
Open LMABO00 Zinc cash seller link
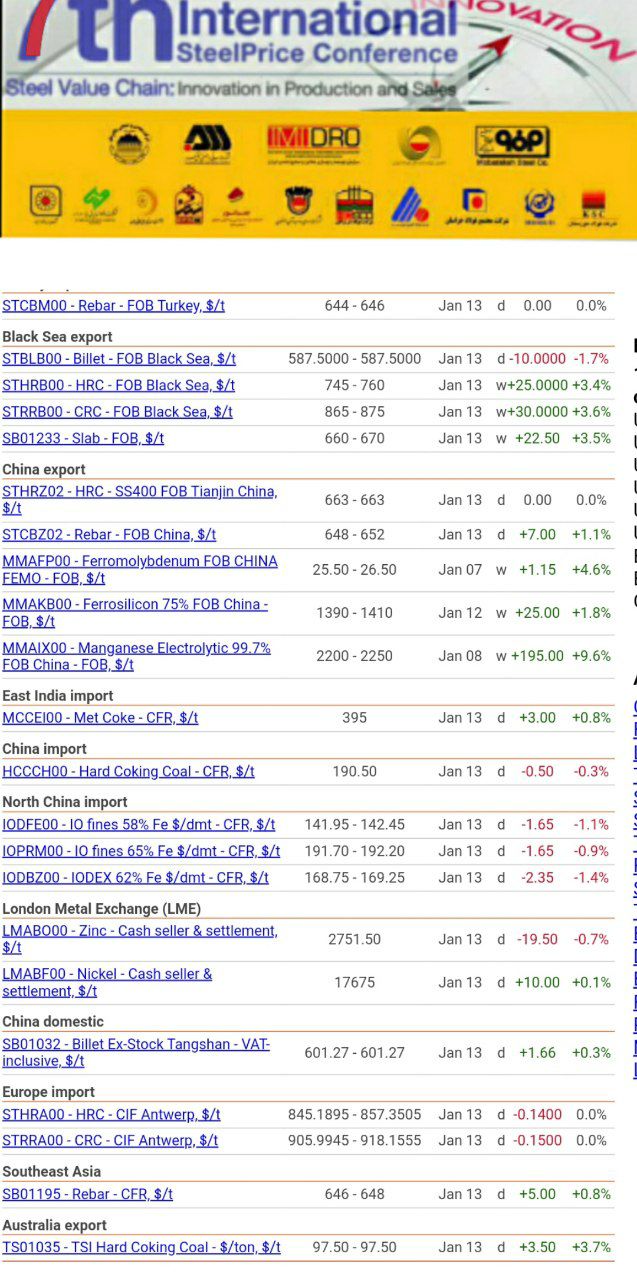point(140,939)
